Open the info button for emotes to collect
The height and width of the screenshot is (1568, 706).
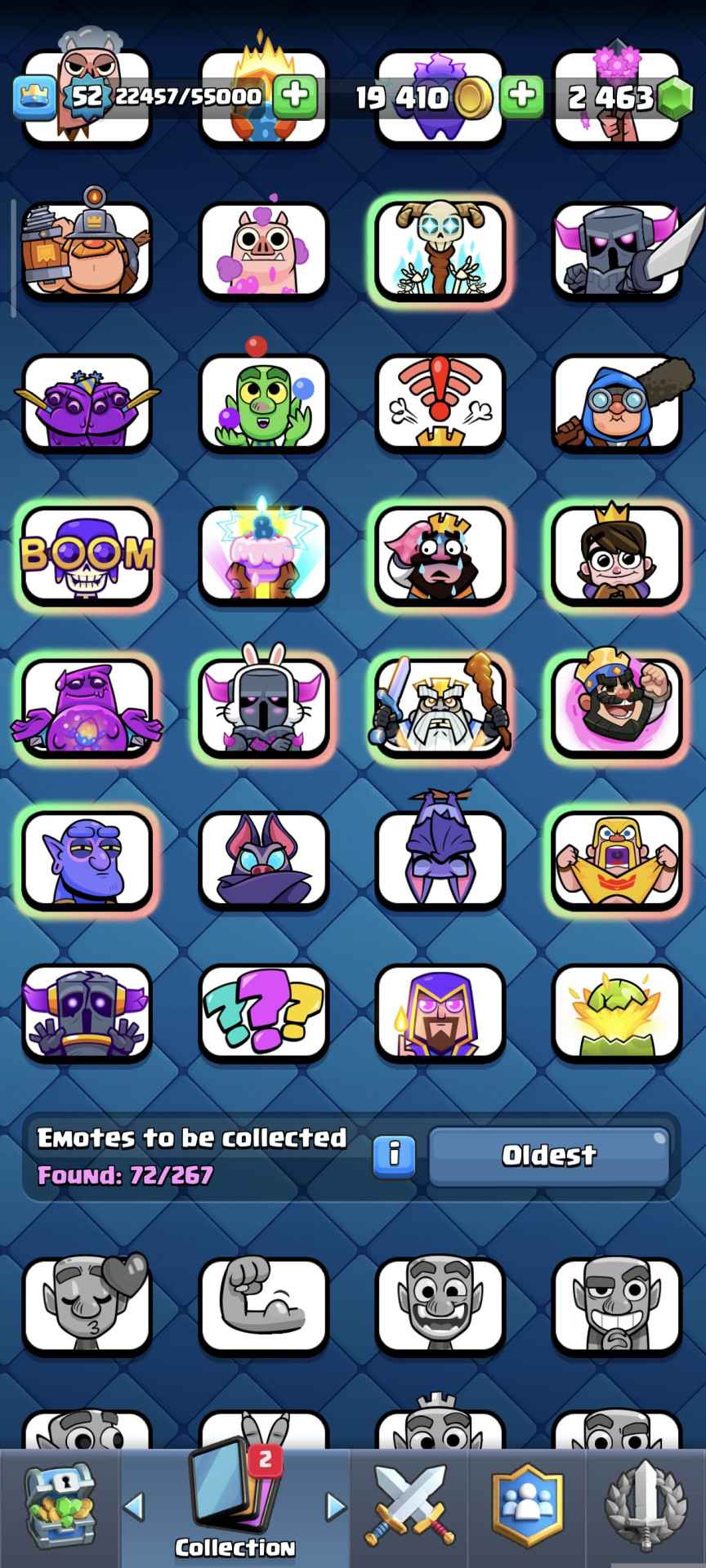(x=394, y=1154)
